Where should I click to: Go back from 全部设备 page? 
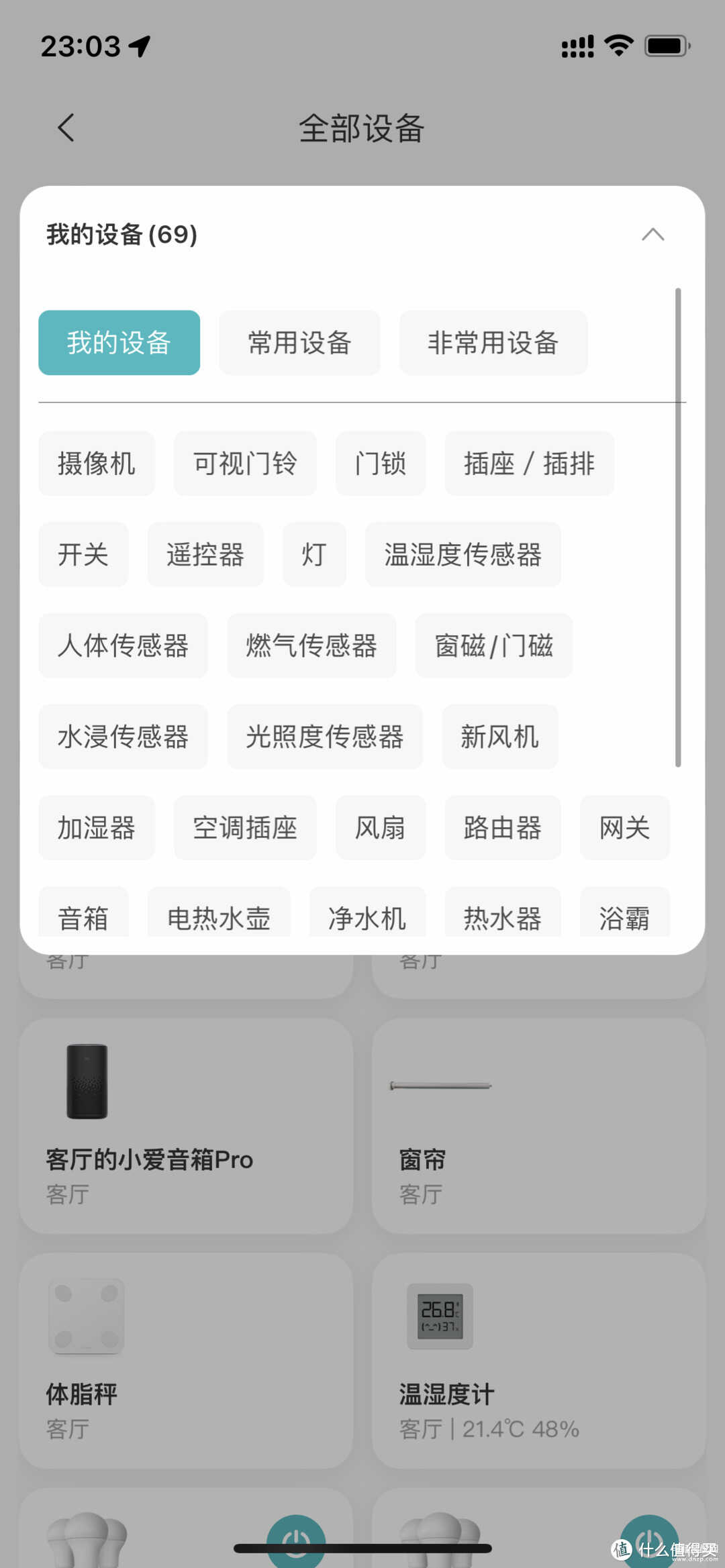click(x=66, y=127)
